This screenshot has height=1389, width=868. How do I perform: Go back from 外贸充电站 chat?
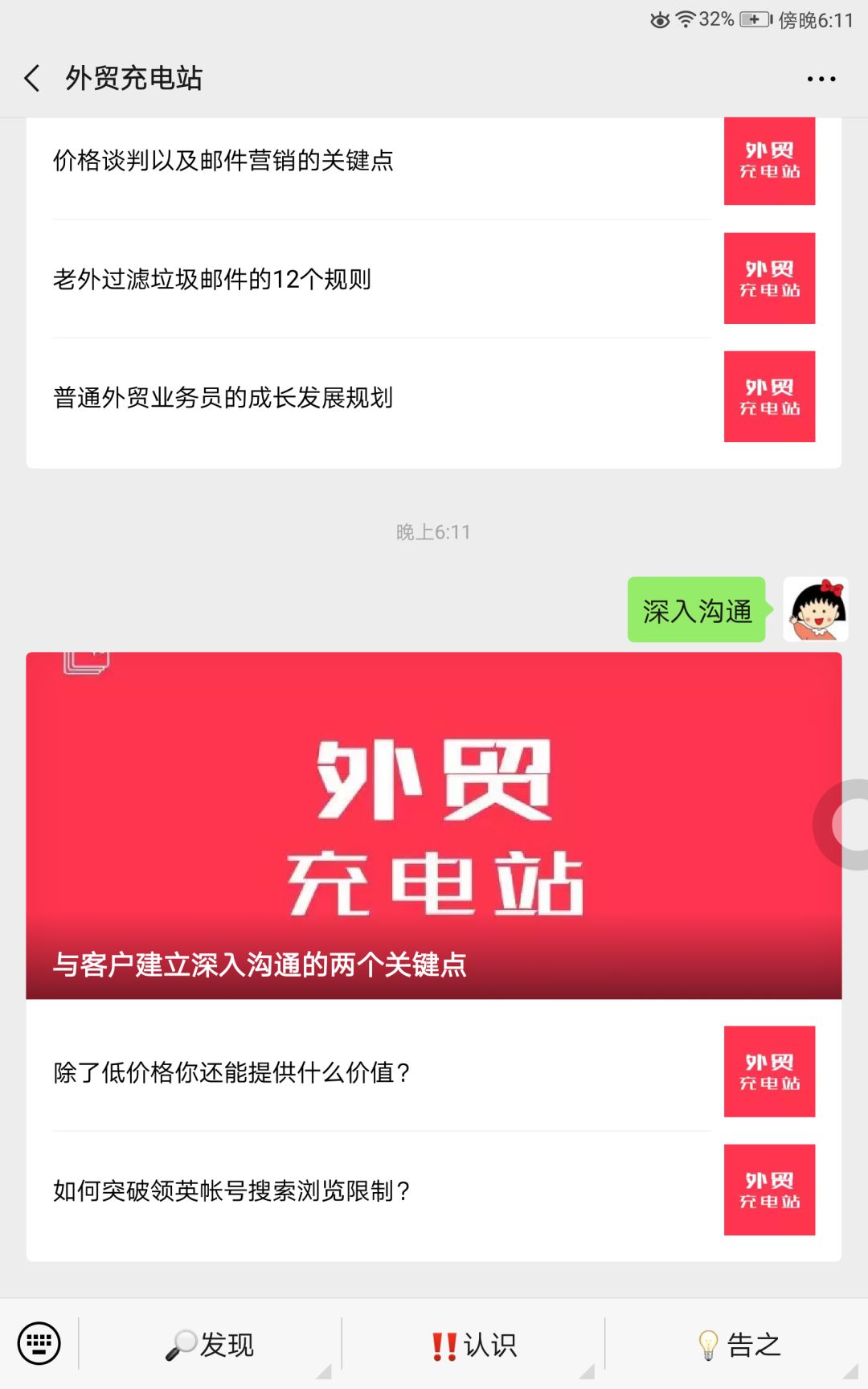tap(32, 79)
